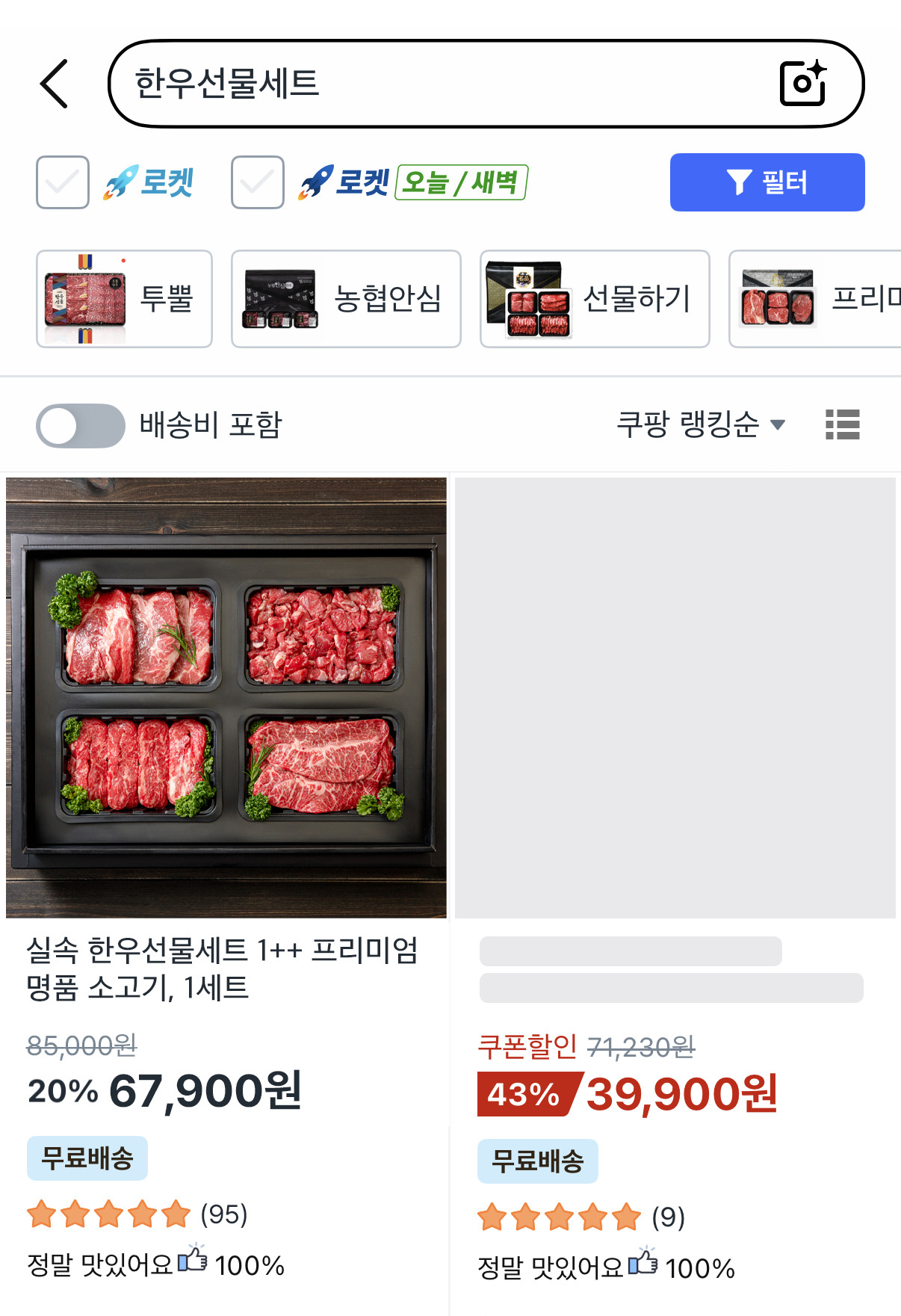Select the 농협안심 category chip
Screen dimensions: 901x1316
pos(346,299)
